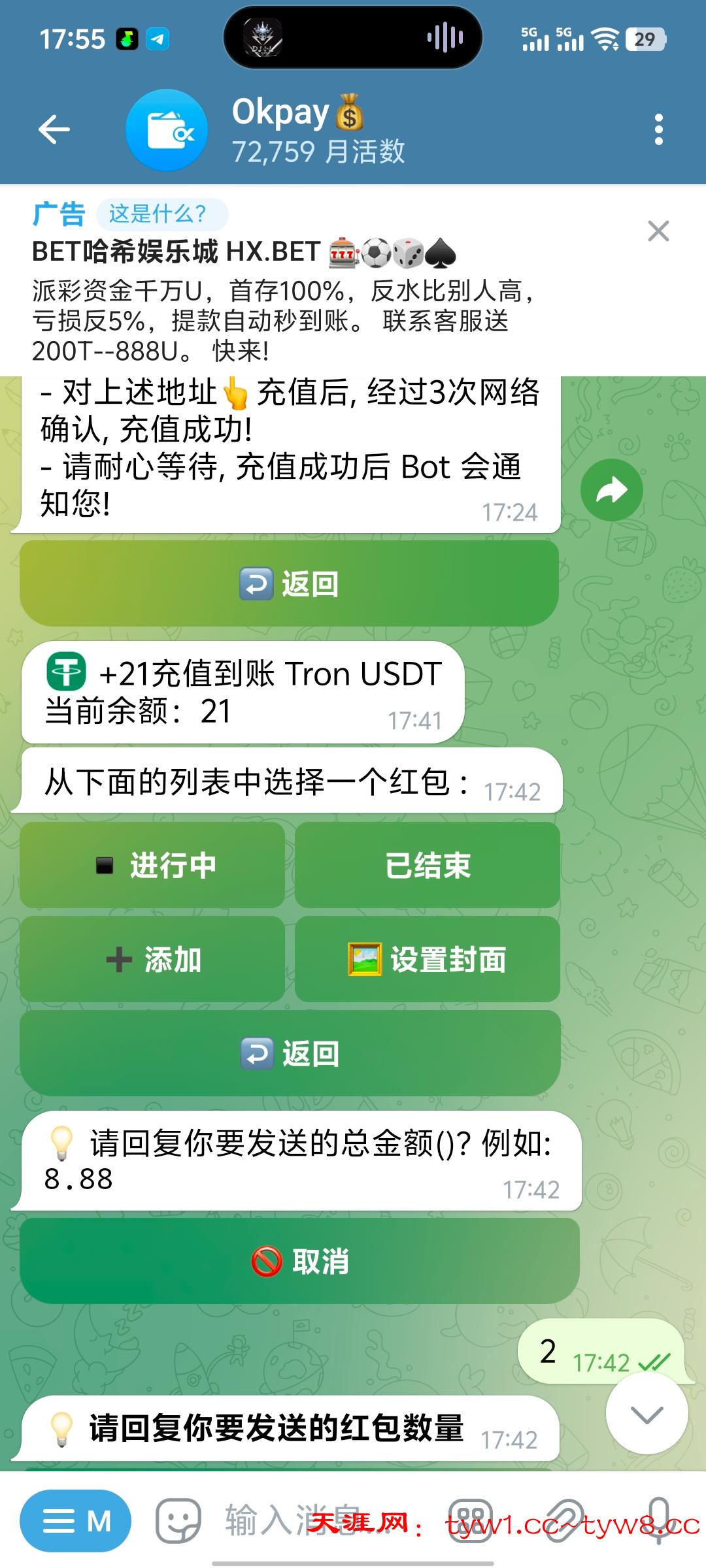Dismiss the HX.BET ad banner
This screenshot has width=706, height=1568.
658,231
